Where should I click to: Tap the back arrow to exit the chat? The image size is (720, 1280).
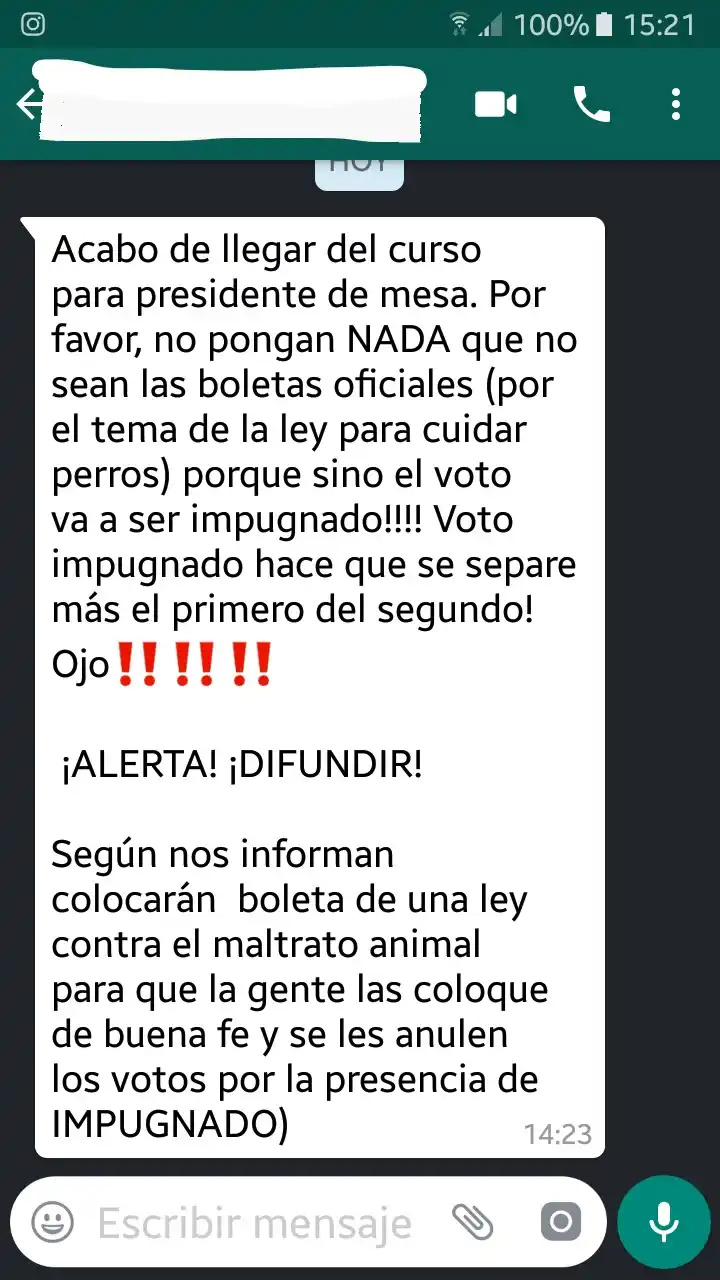[26, 104]
